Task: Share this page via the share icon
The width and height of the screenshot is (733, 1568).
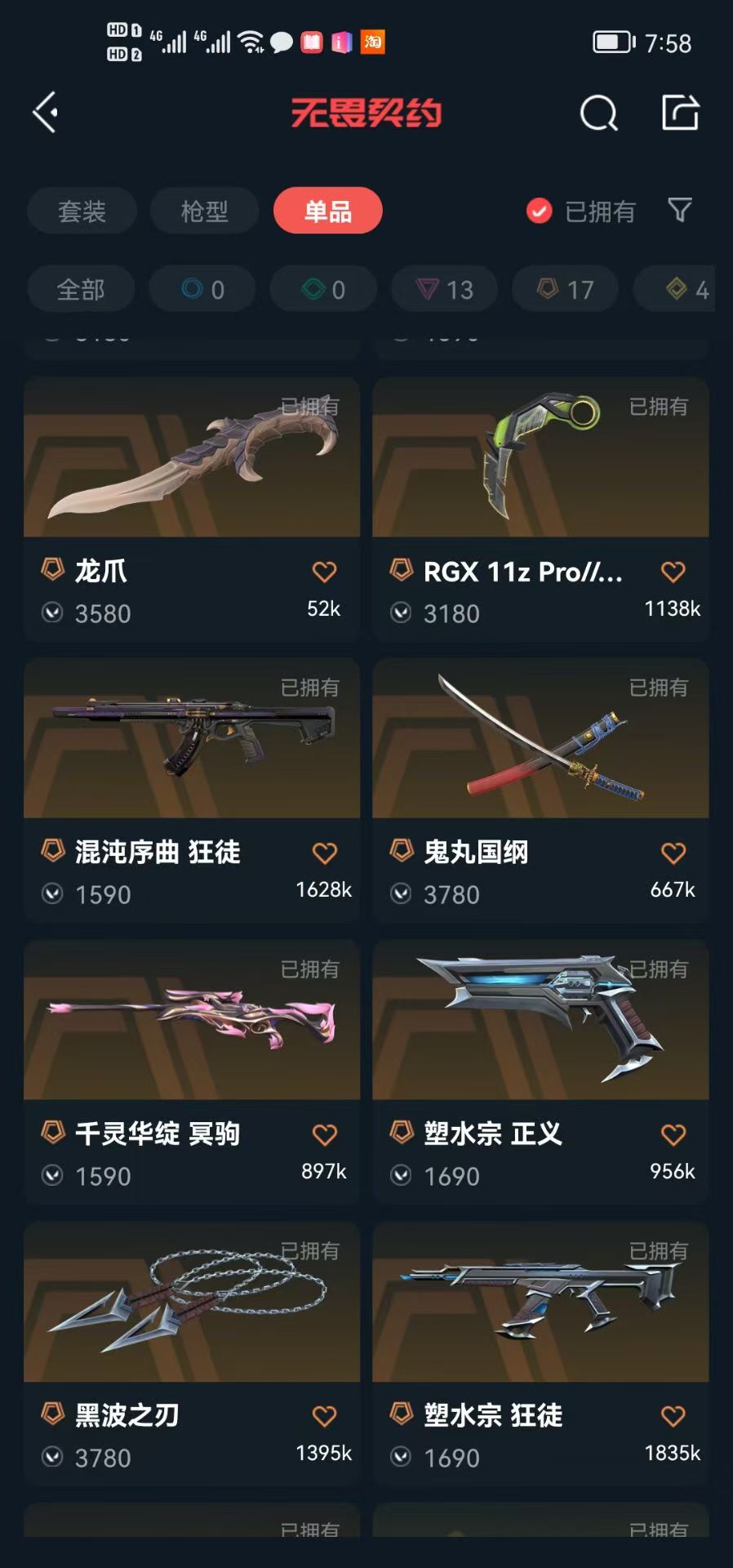Action: 680,113
